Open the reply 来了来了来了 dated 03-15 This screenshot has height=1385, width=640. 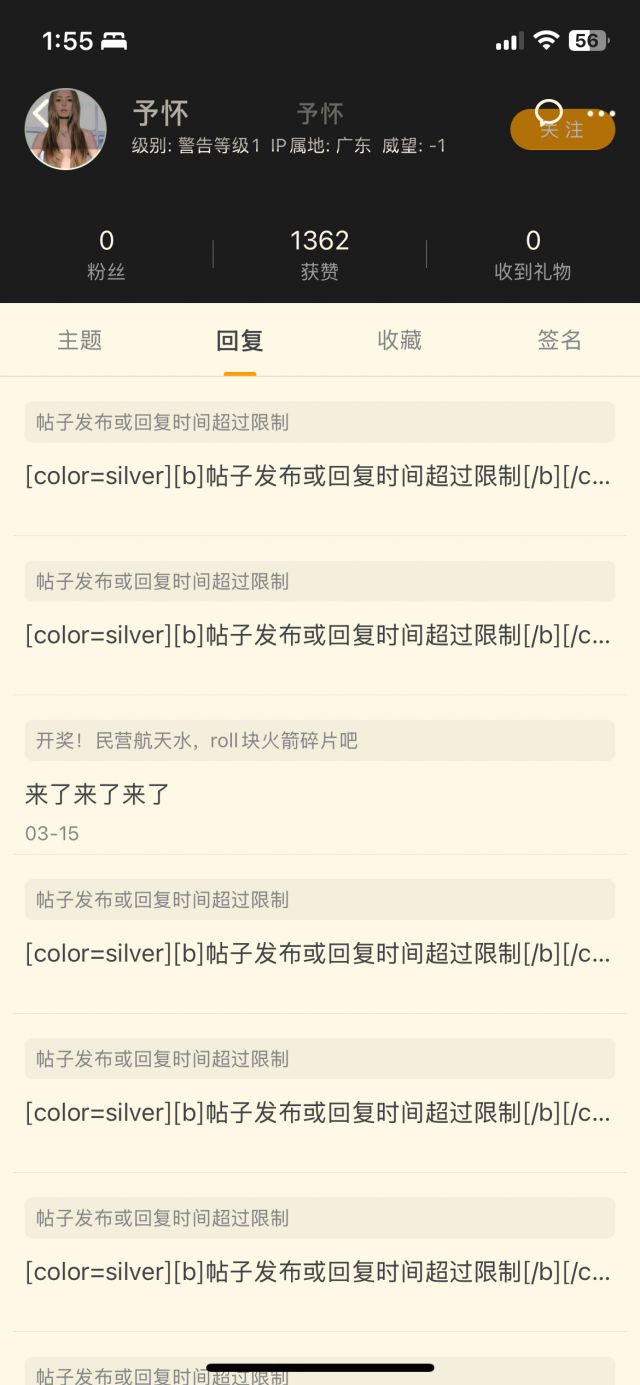[x=98, y=795]
